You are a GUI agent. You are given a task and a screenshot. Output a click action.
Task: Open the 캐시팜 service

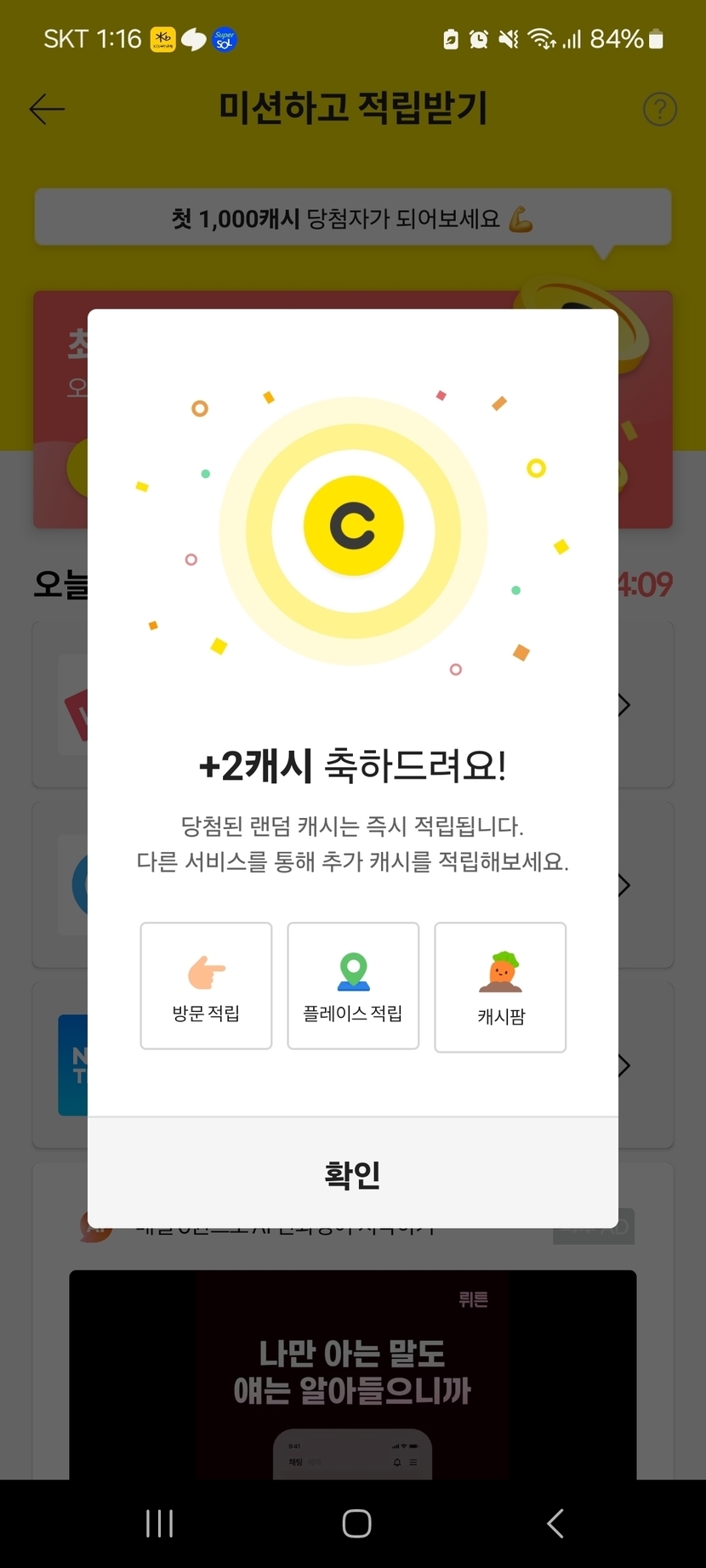(500, 987)
